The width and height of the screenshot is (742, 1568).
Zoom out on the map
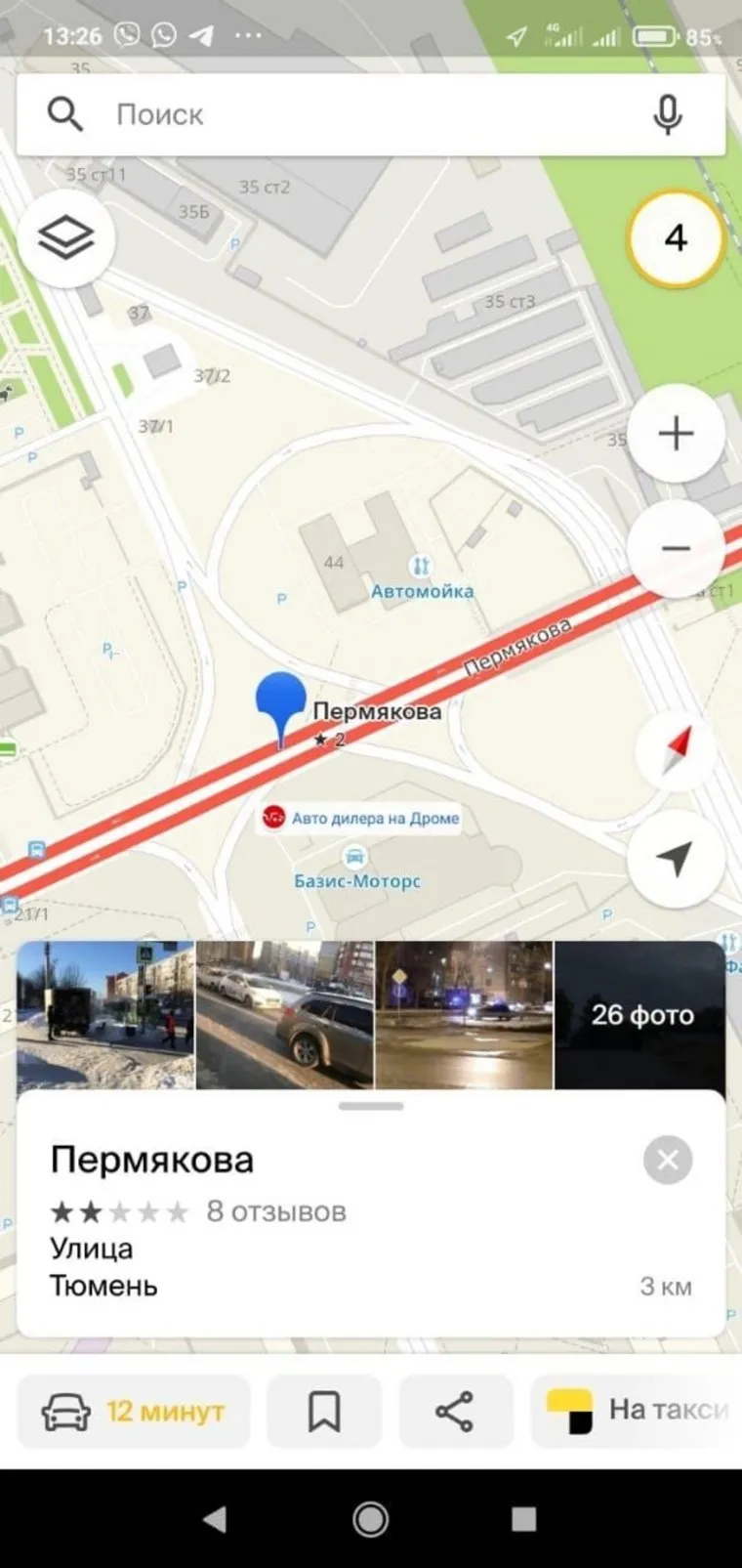(x=676, y=548)
